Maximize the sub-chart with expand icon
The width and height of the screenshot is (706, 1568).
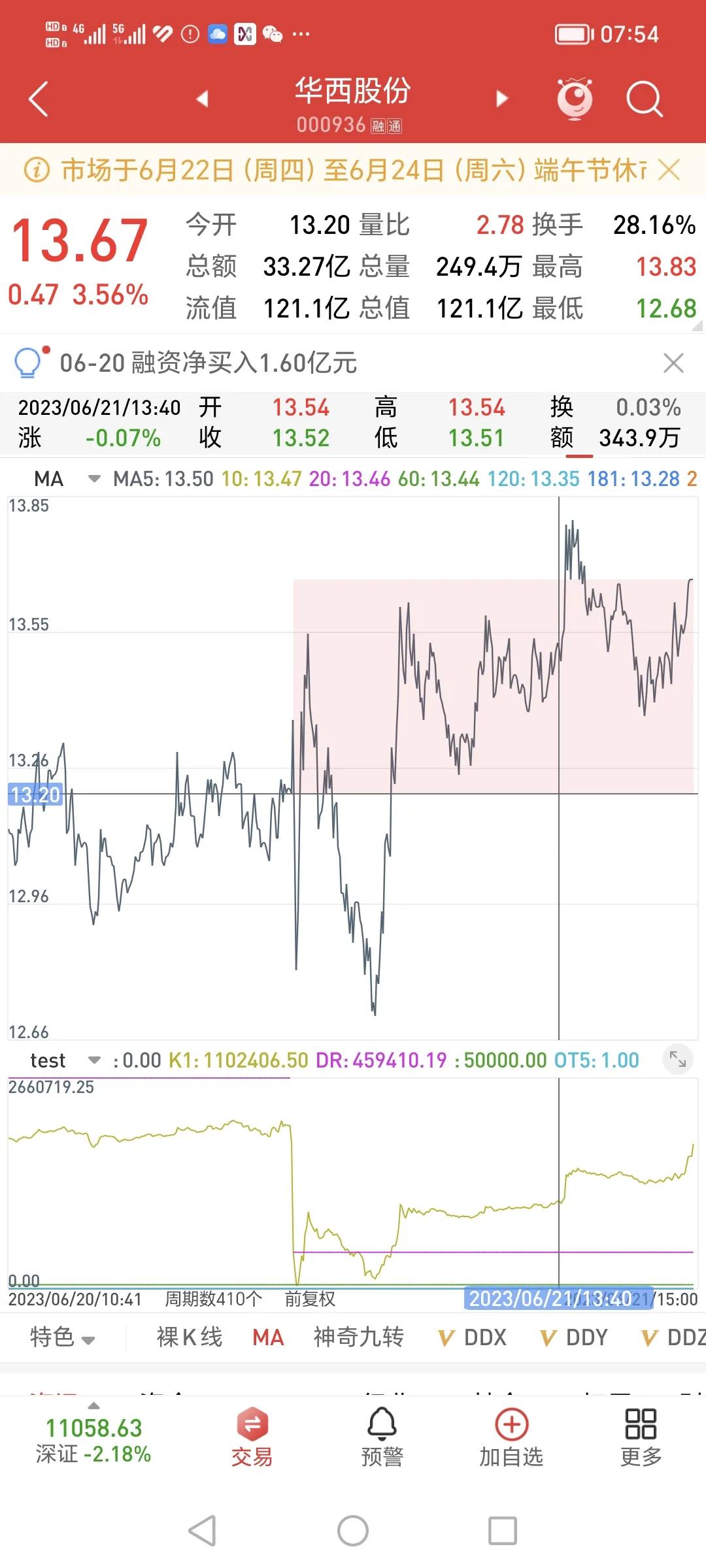coord(678,1059)
